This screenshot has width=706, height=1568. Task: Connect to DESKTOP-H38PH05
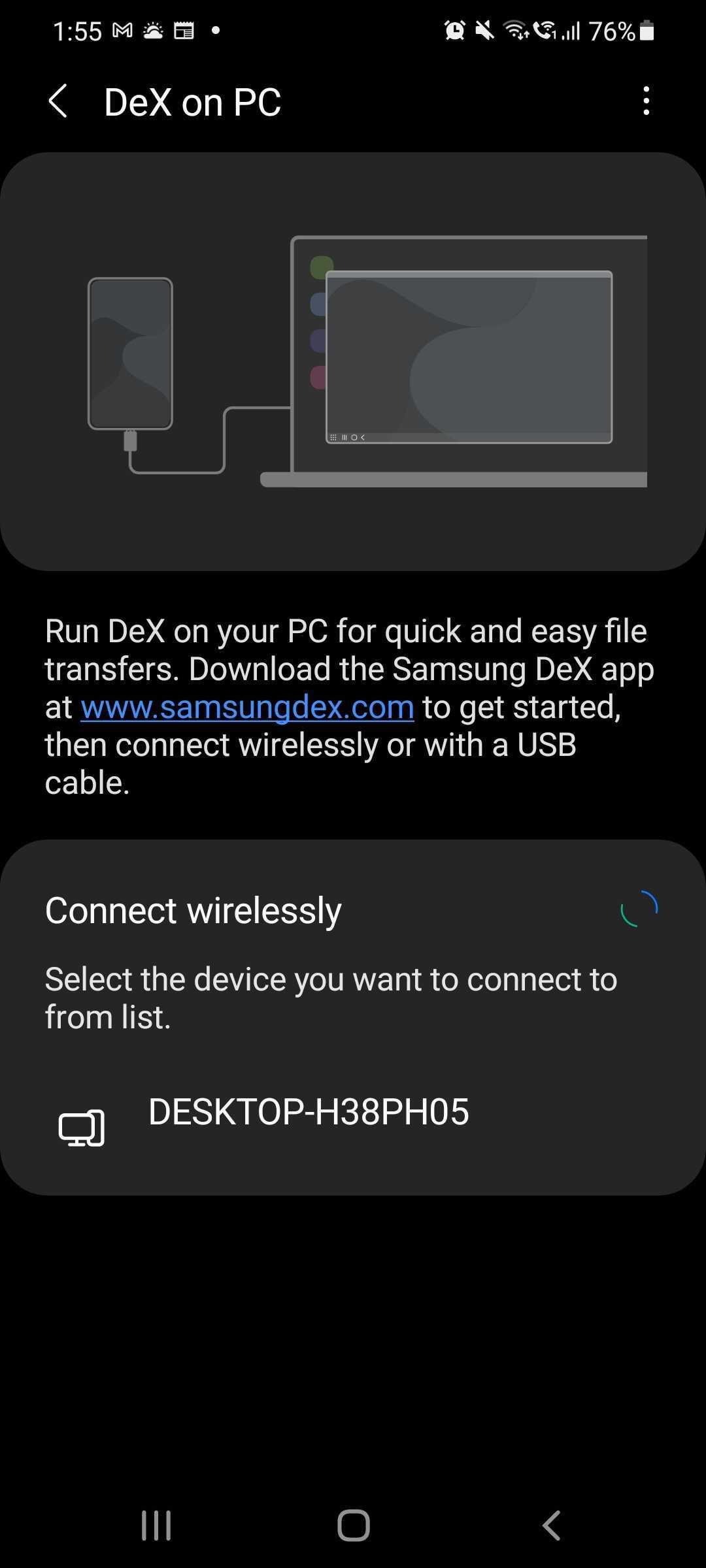point(308,1112)
